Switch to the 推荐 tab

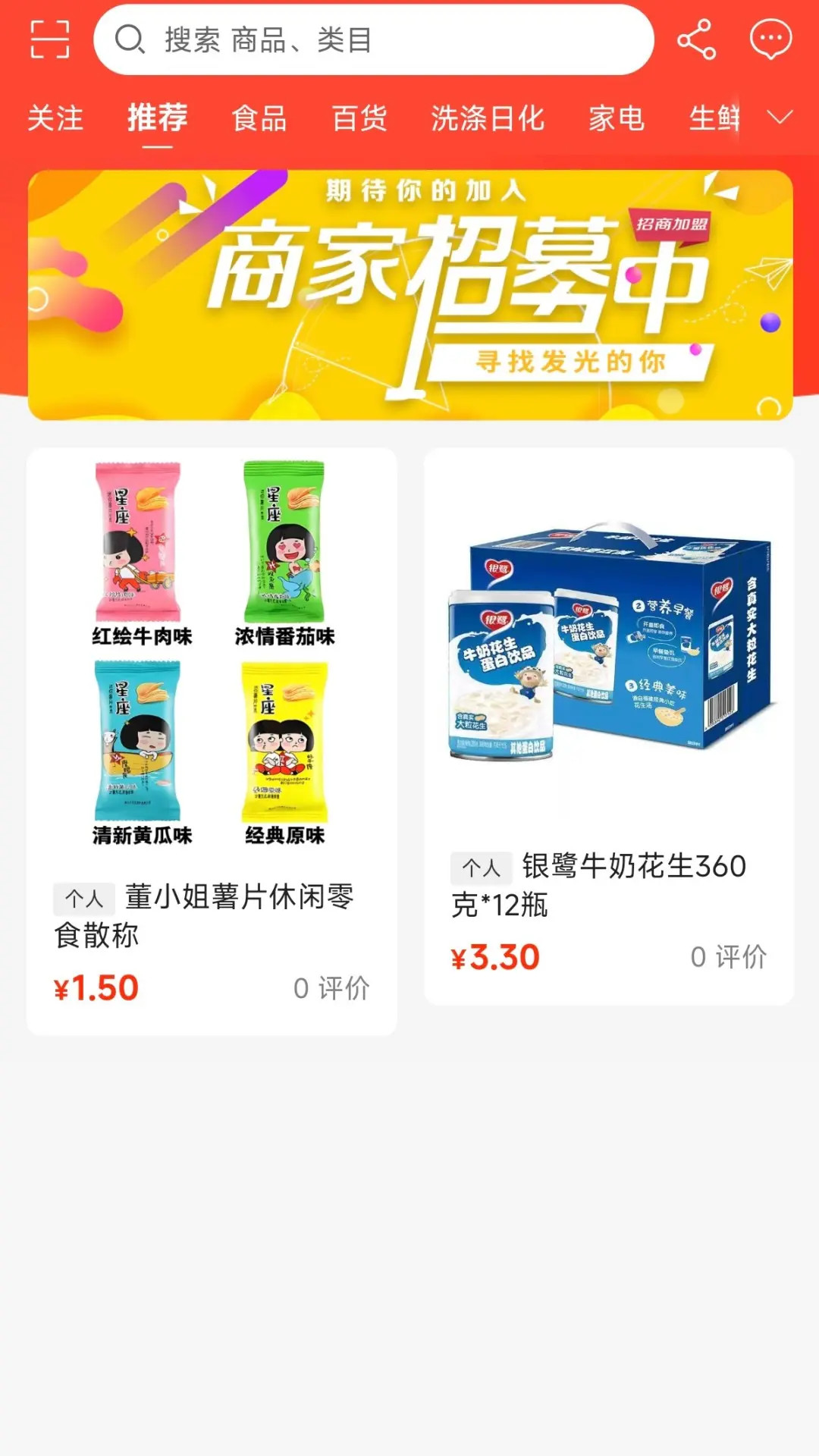coord(156,118)
